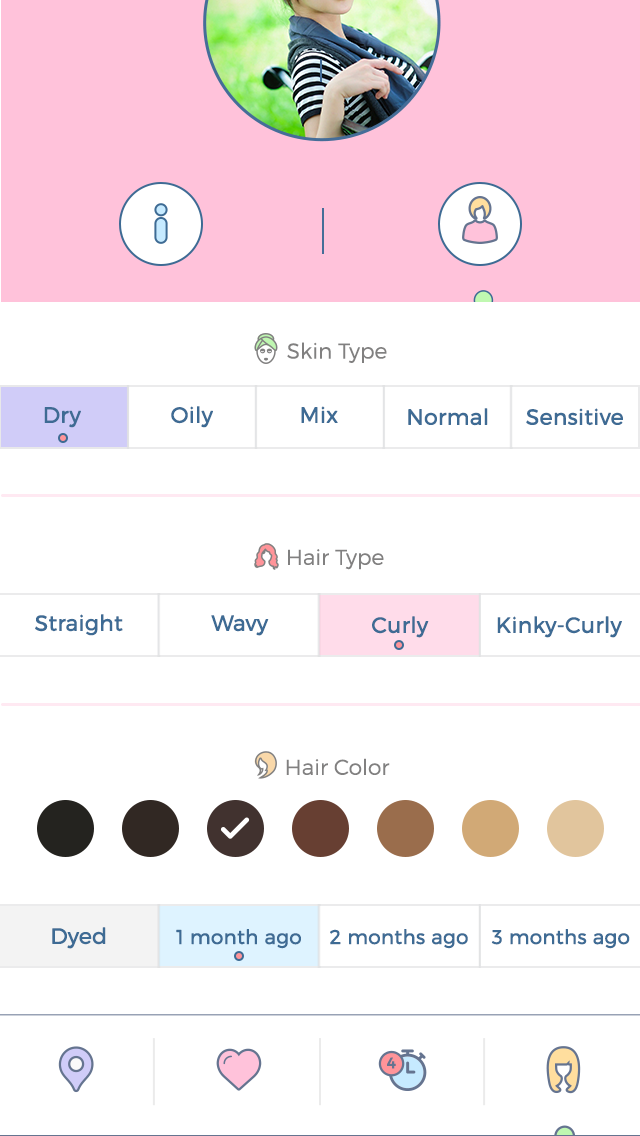
Task: Pick Kinky-Curly hair type
Action: coord(559,625)
